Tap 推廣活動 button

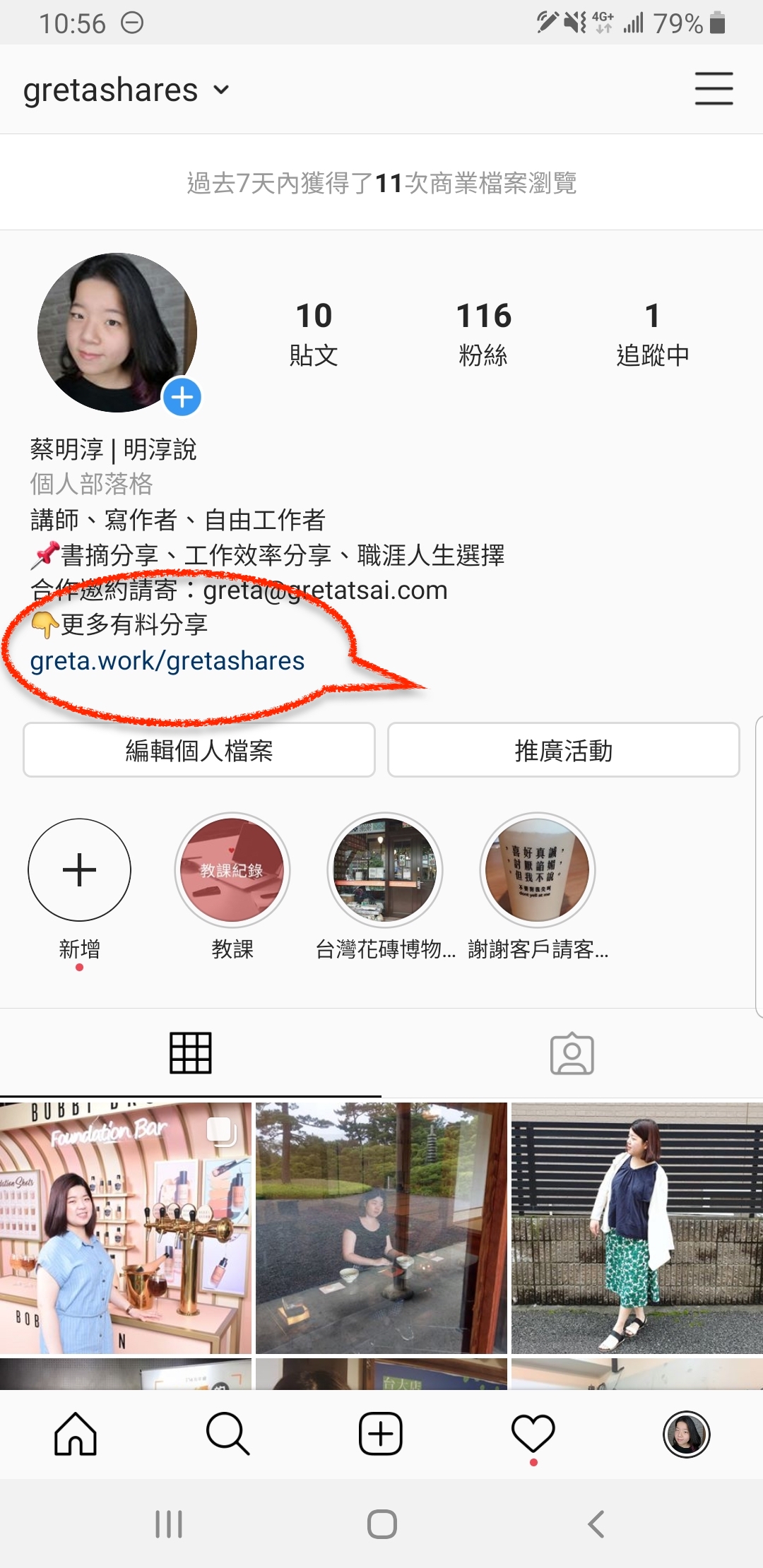click(x=564, y=750)
